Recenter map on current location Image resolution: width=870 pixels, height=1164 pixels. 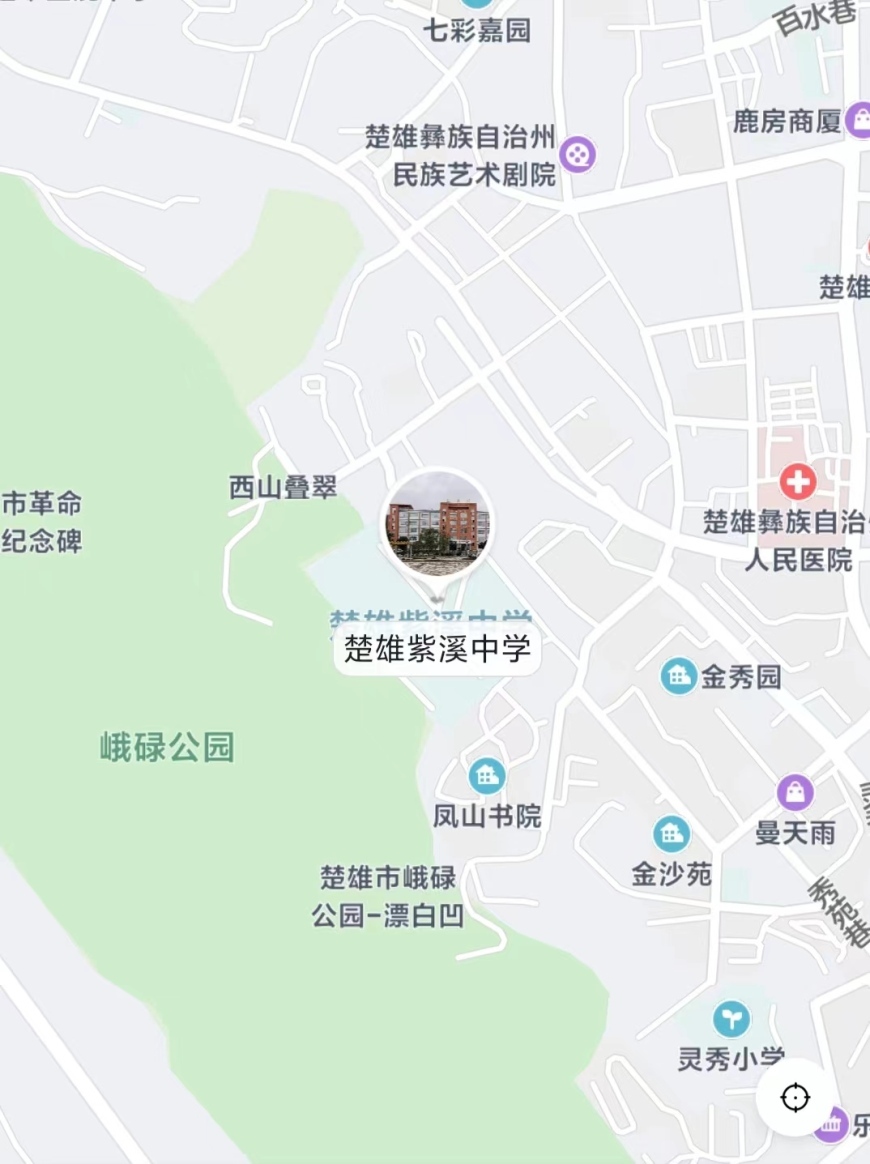pos(795,1098)
